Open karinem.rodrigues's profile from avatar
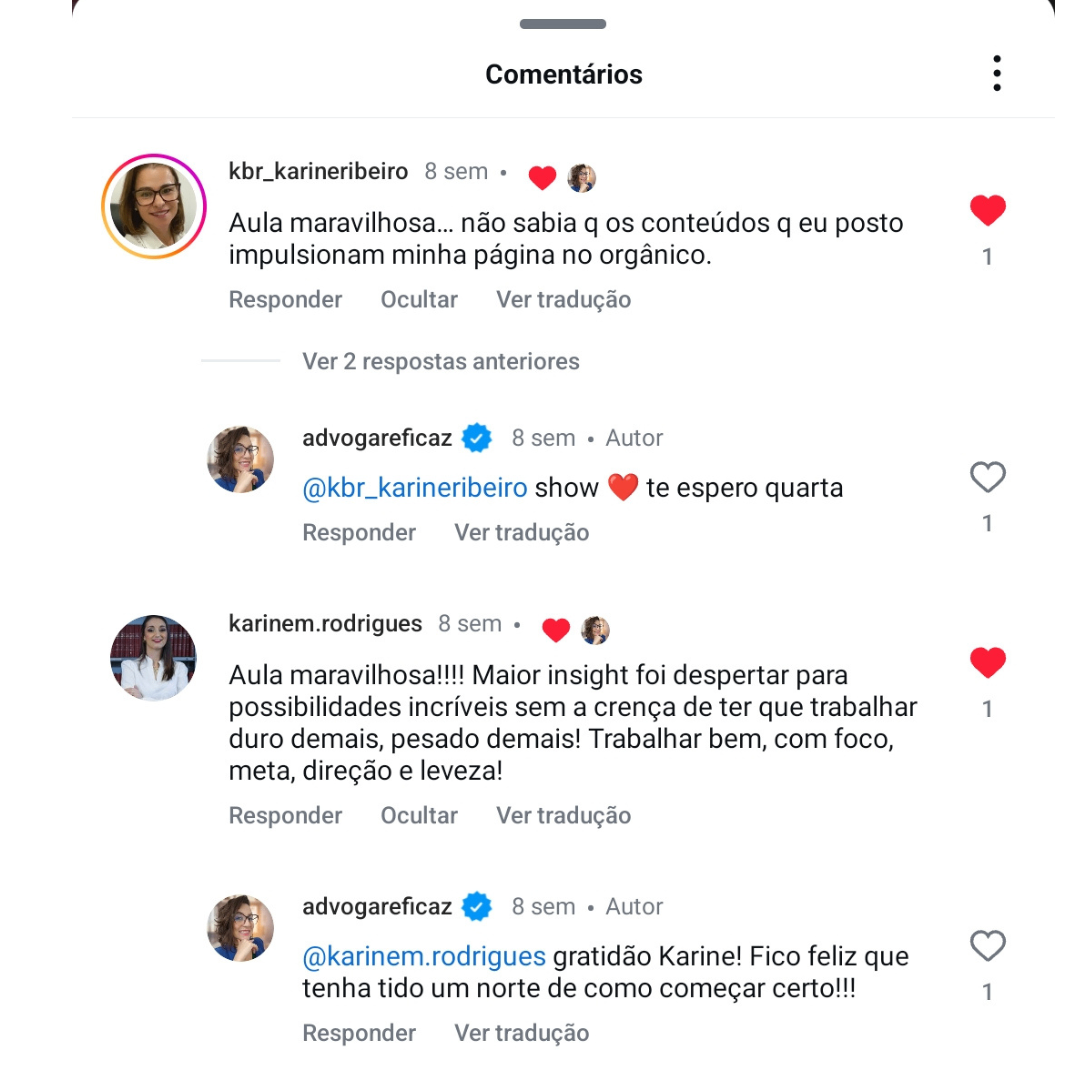1080x1080 pixels. 154,657
